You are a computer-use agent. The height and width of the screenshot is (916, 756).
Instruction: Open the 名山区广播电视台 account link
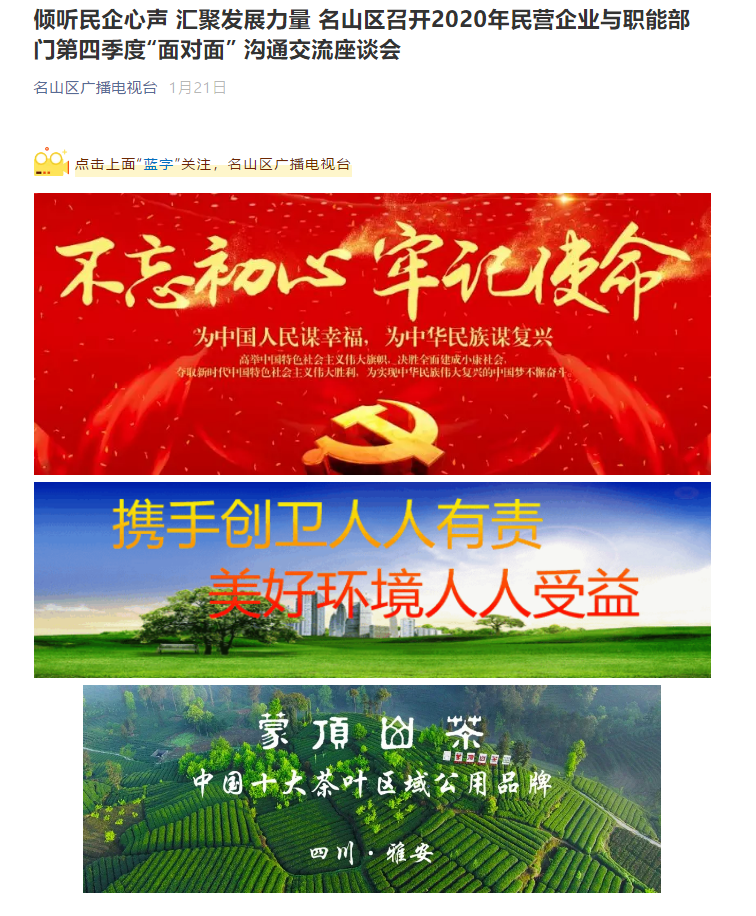pyautogui.click(x=95, y=88)
